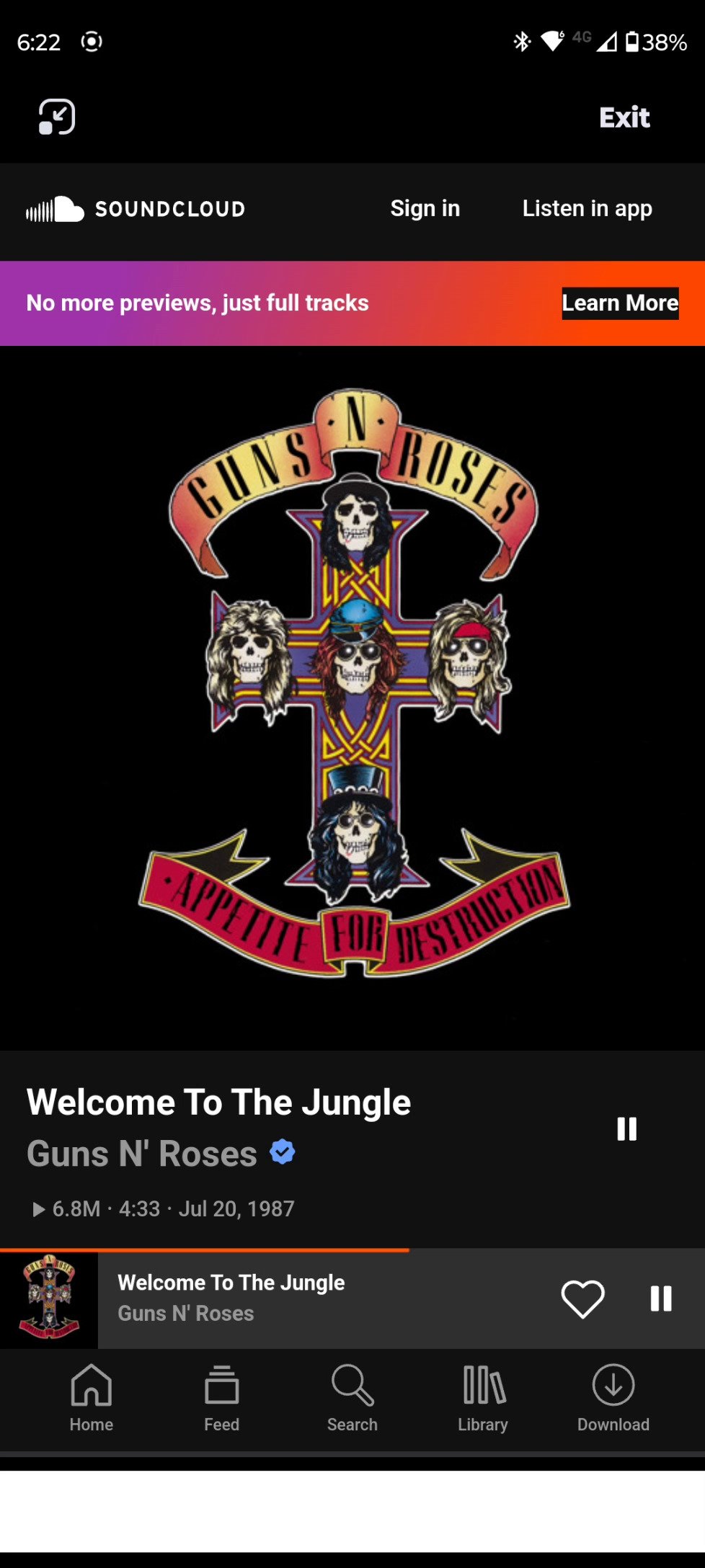
Task: Go to the Home tab
Action: tap(92, 1398)
